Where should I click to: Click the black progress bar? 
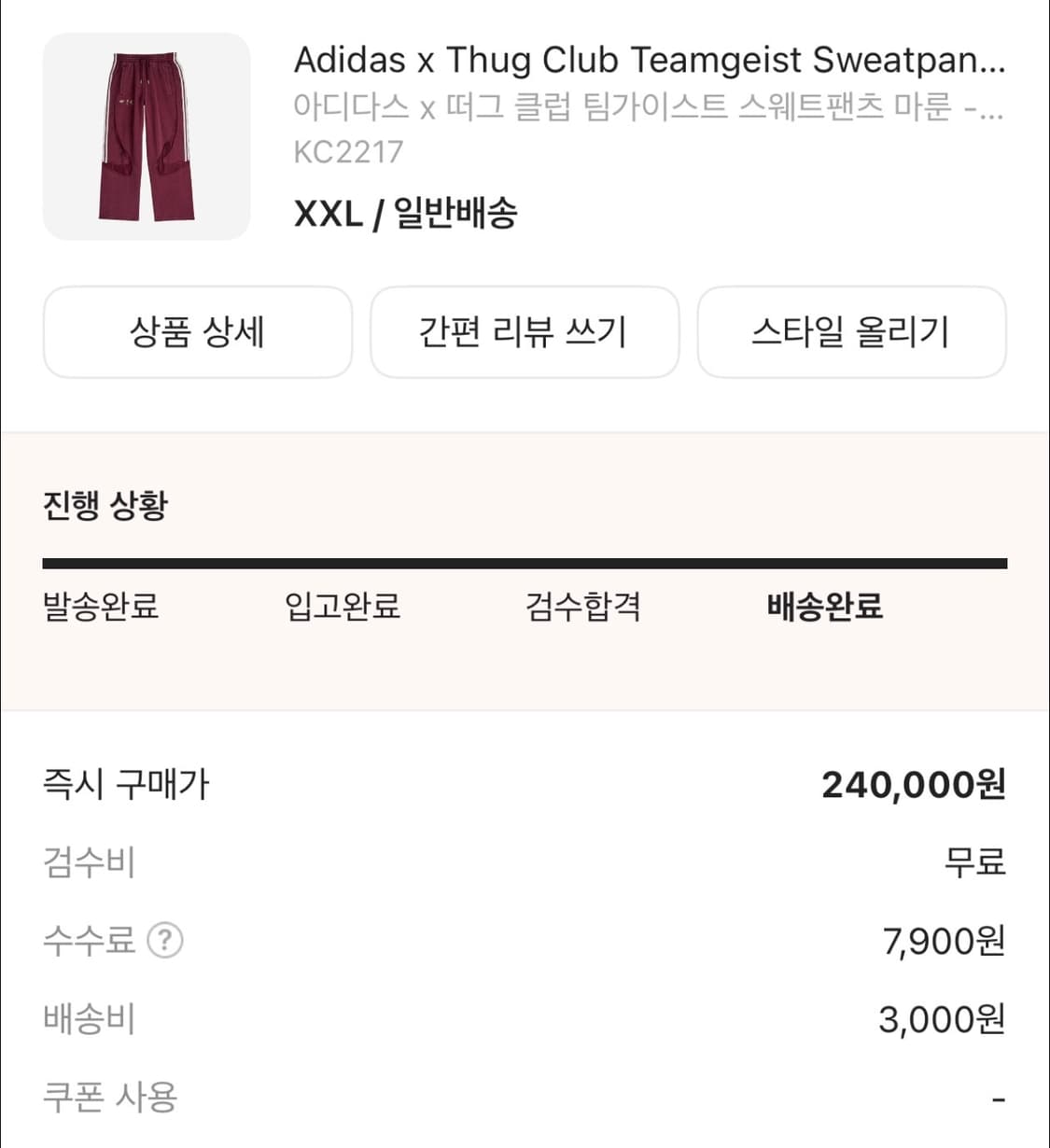pos(525,561)
